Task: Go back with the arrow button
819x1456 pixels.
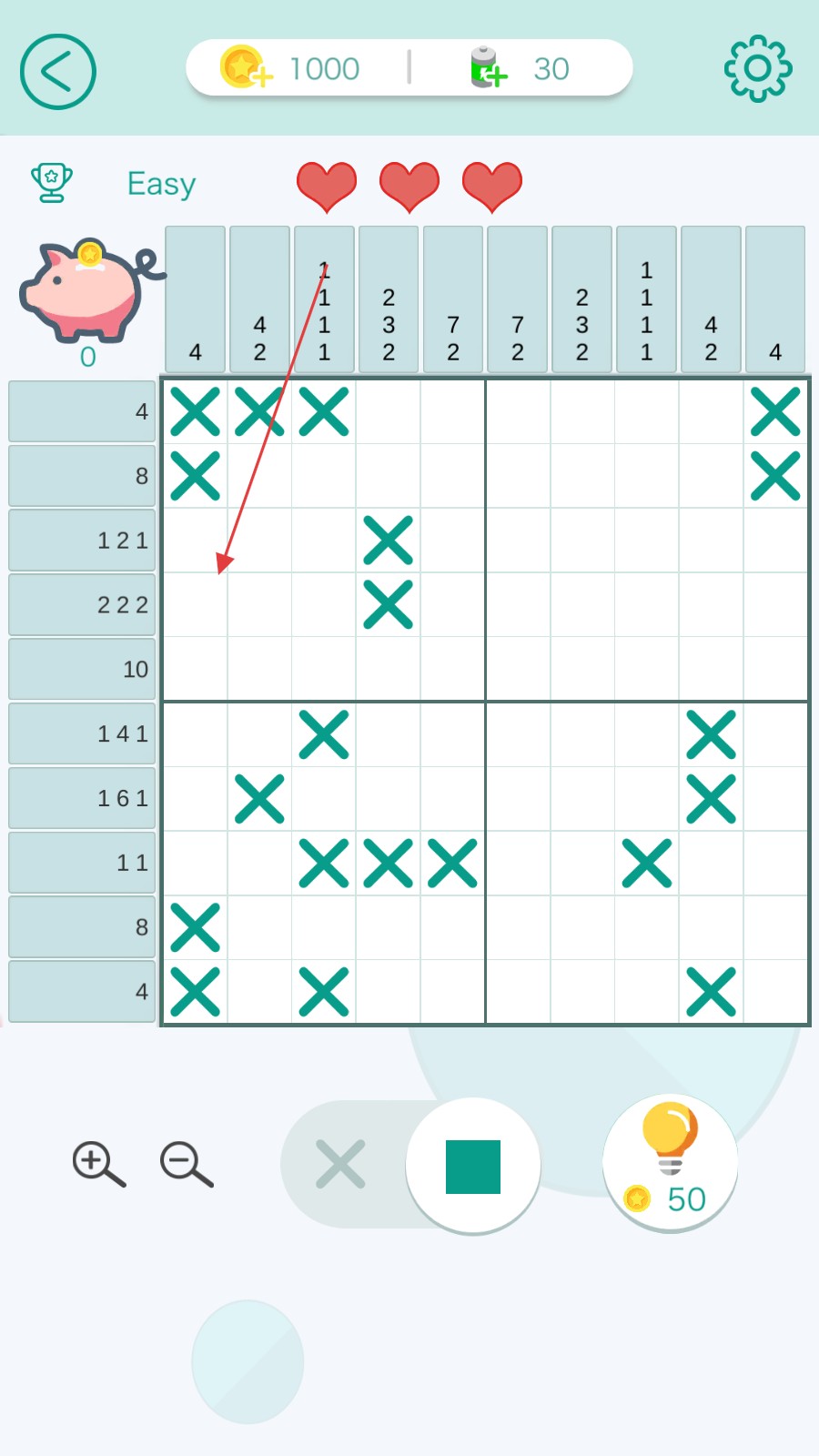Action: point(57,72)
